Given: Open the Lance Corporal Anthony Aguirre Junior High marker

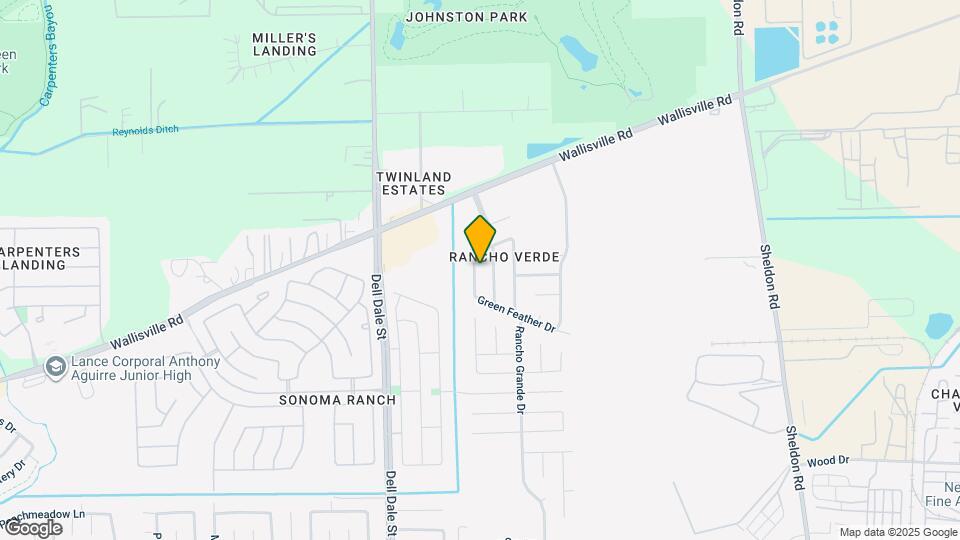Looking at the screenshot, I should coord(56,368).
